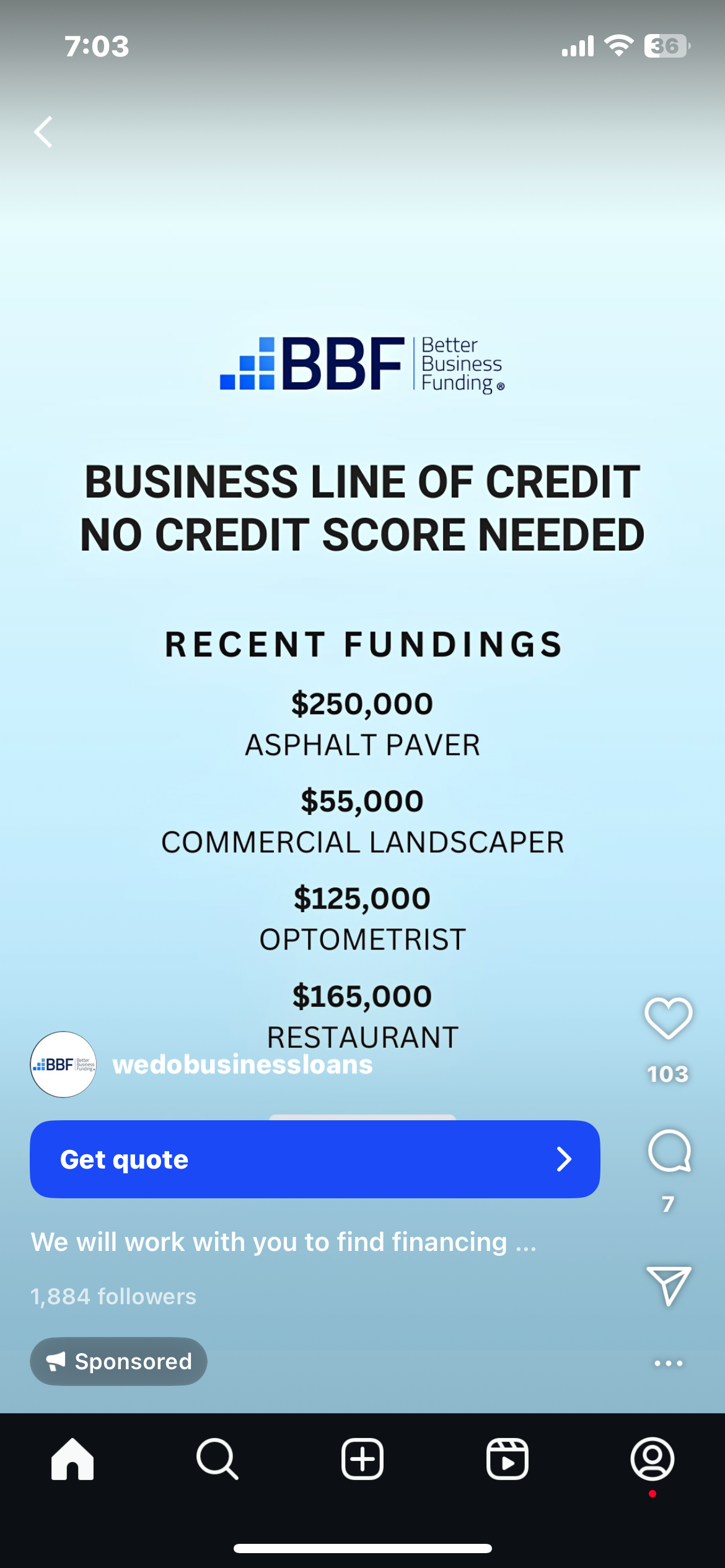Screen dimensions: 725x1568
Task: Switch to the Reels tab
Action: [x=507, y=1460]
